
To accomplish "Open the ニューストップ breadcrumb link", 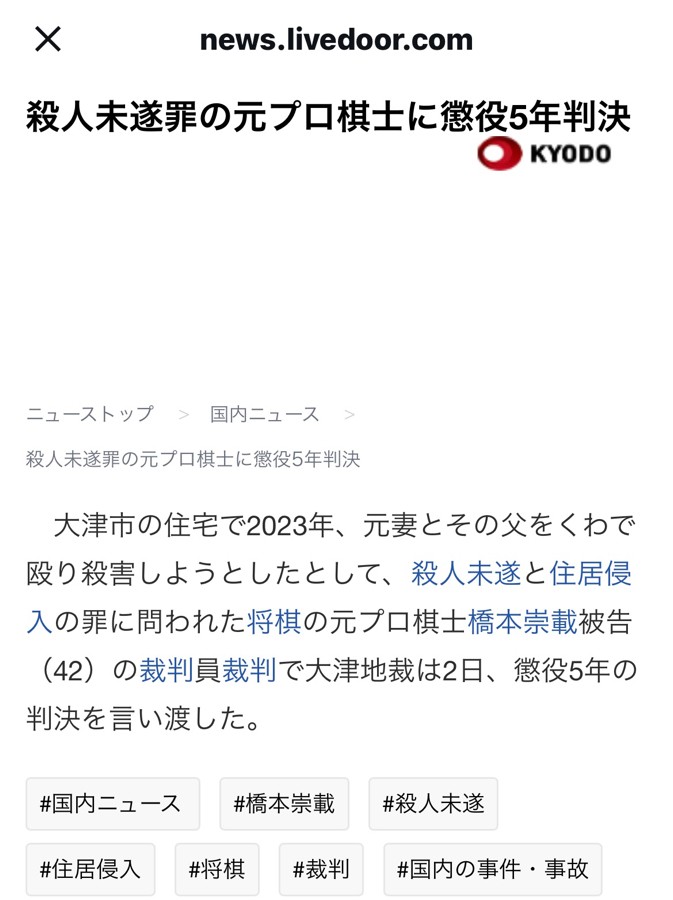I will point(90,414).
